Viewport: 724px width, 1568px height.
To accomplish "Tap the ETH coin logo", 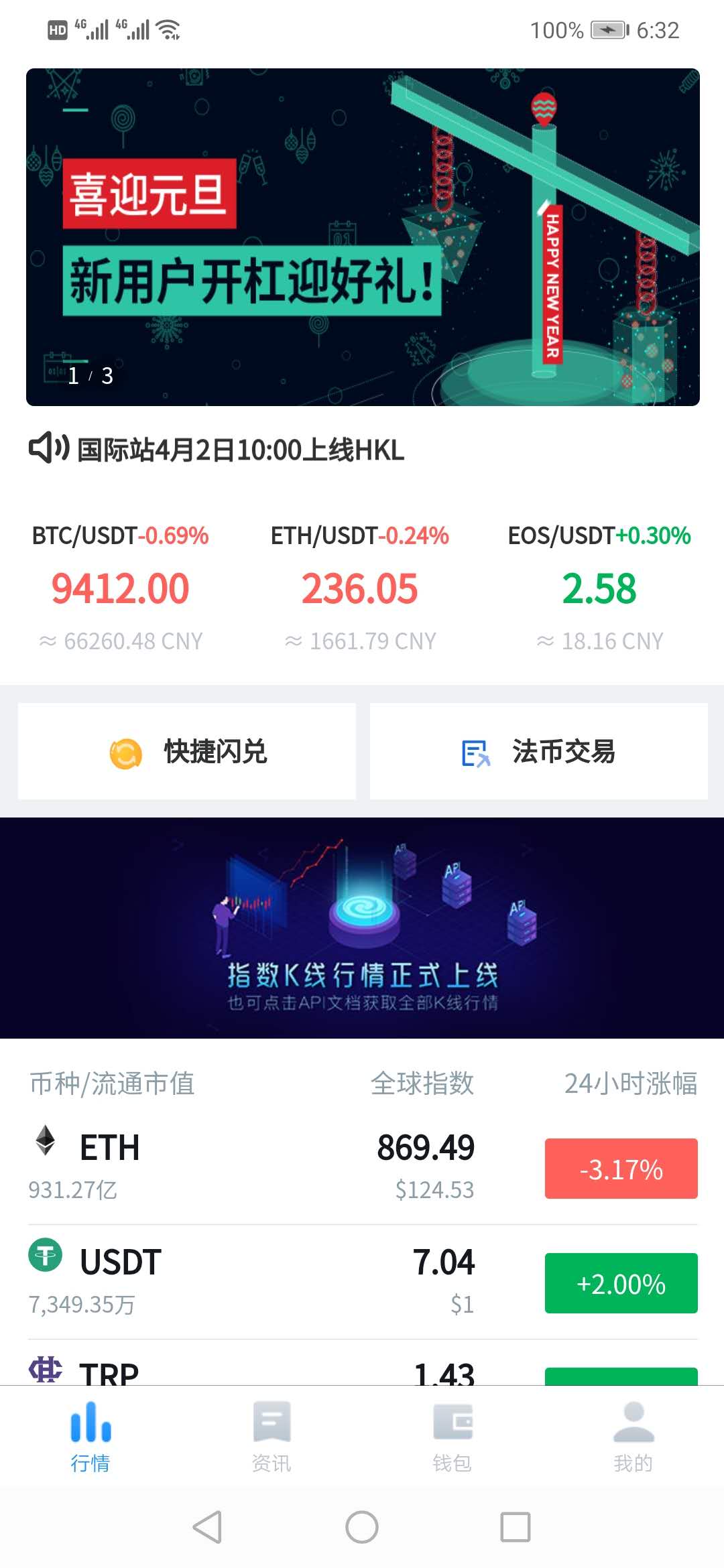I will tap(44, 1146).
